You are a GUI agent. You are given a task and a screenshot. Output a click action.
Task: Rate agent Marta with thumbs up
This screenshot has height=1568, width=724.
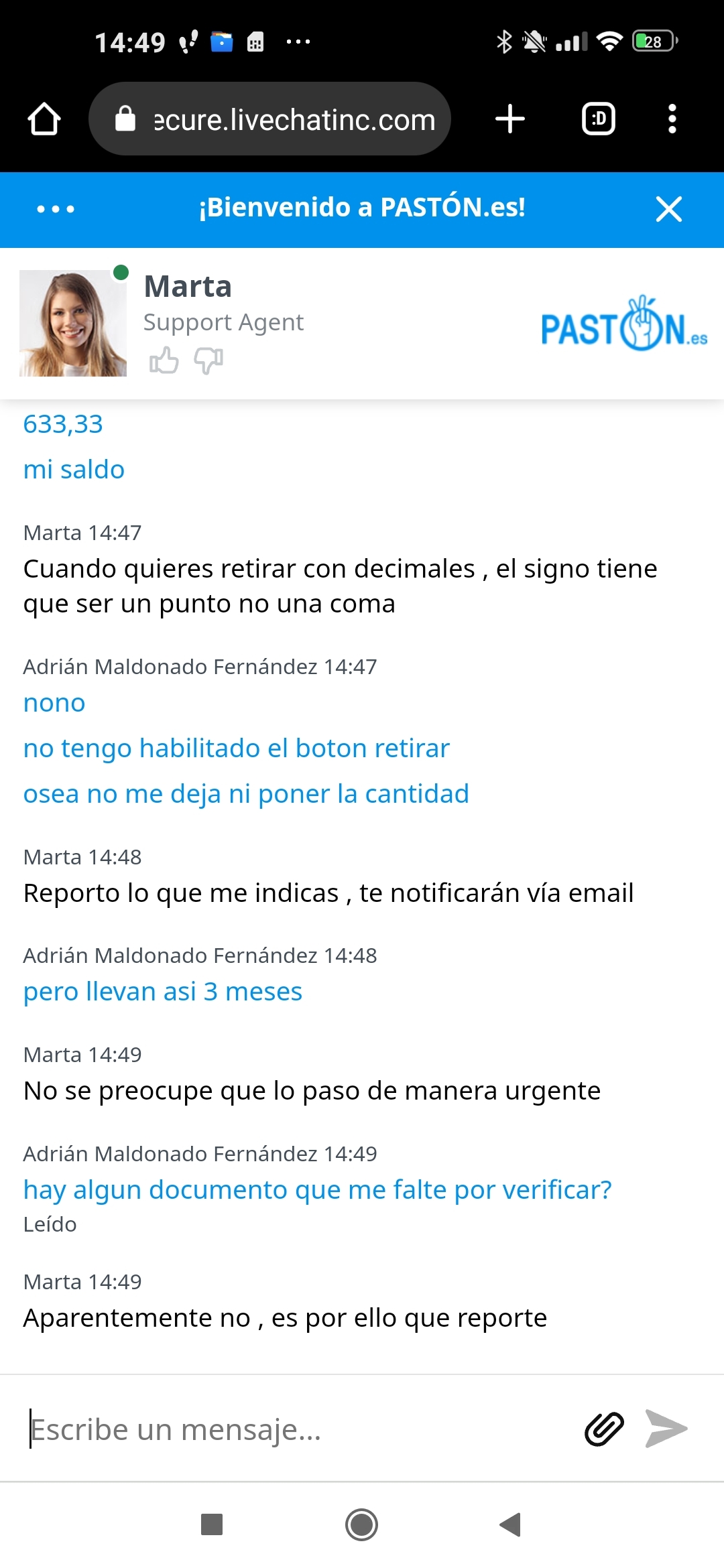pyautogui.click(x=164, y=361)
